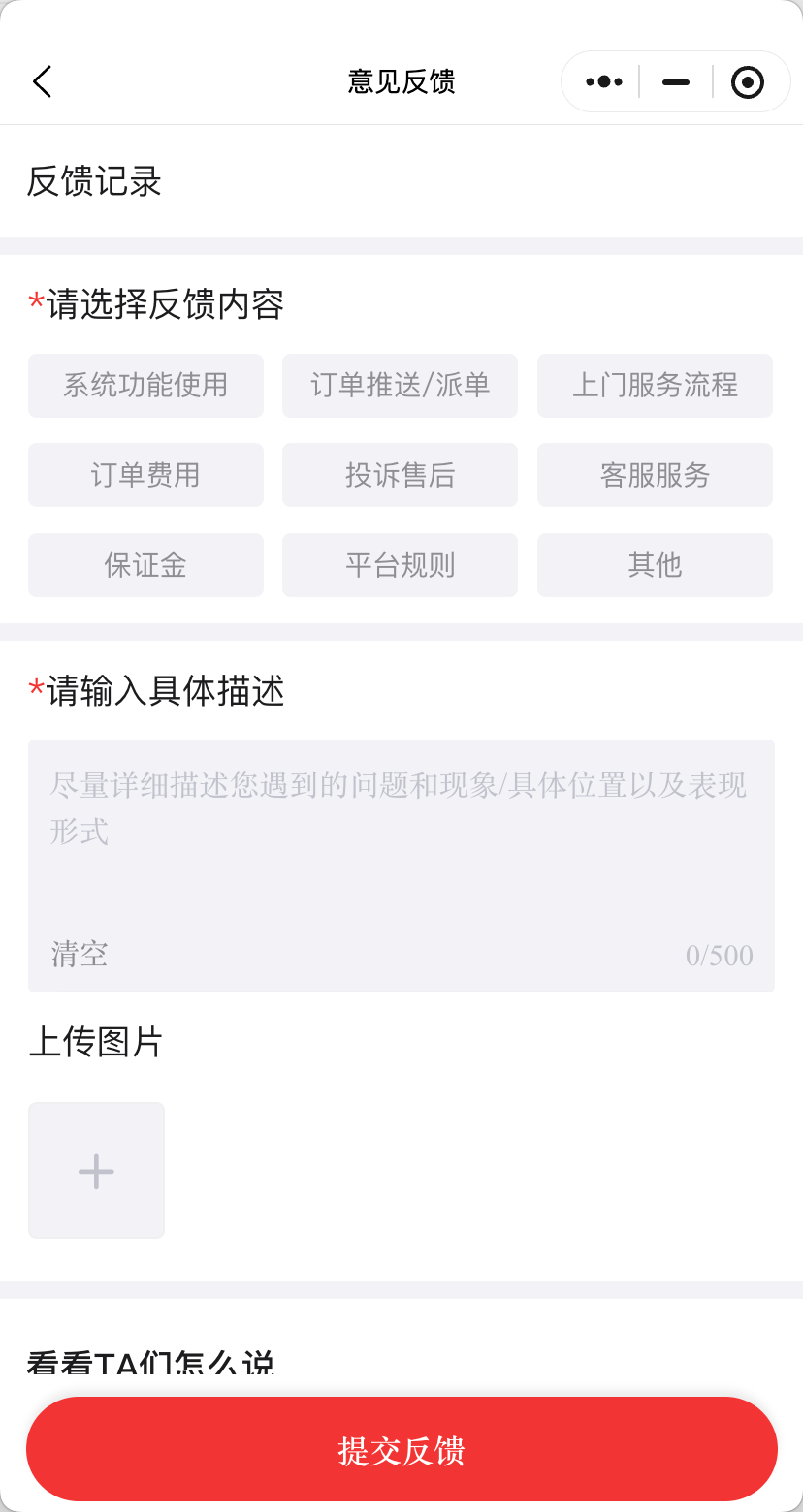Tap the 保证金 chip
This screenshot has height=1512, width=803.
coord(145,565)
